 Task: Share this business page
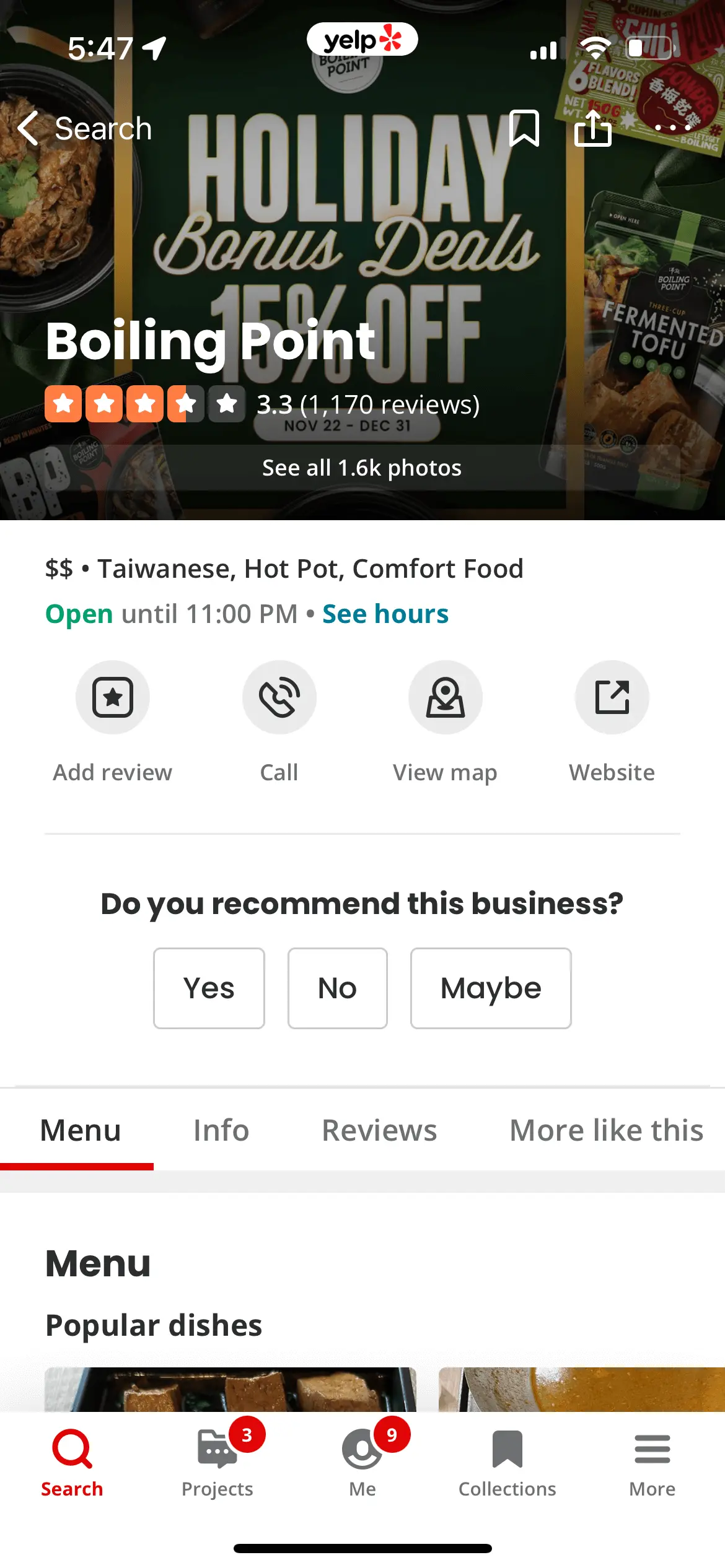point(592,128)
